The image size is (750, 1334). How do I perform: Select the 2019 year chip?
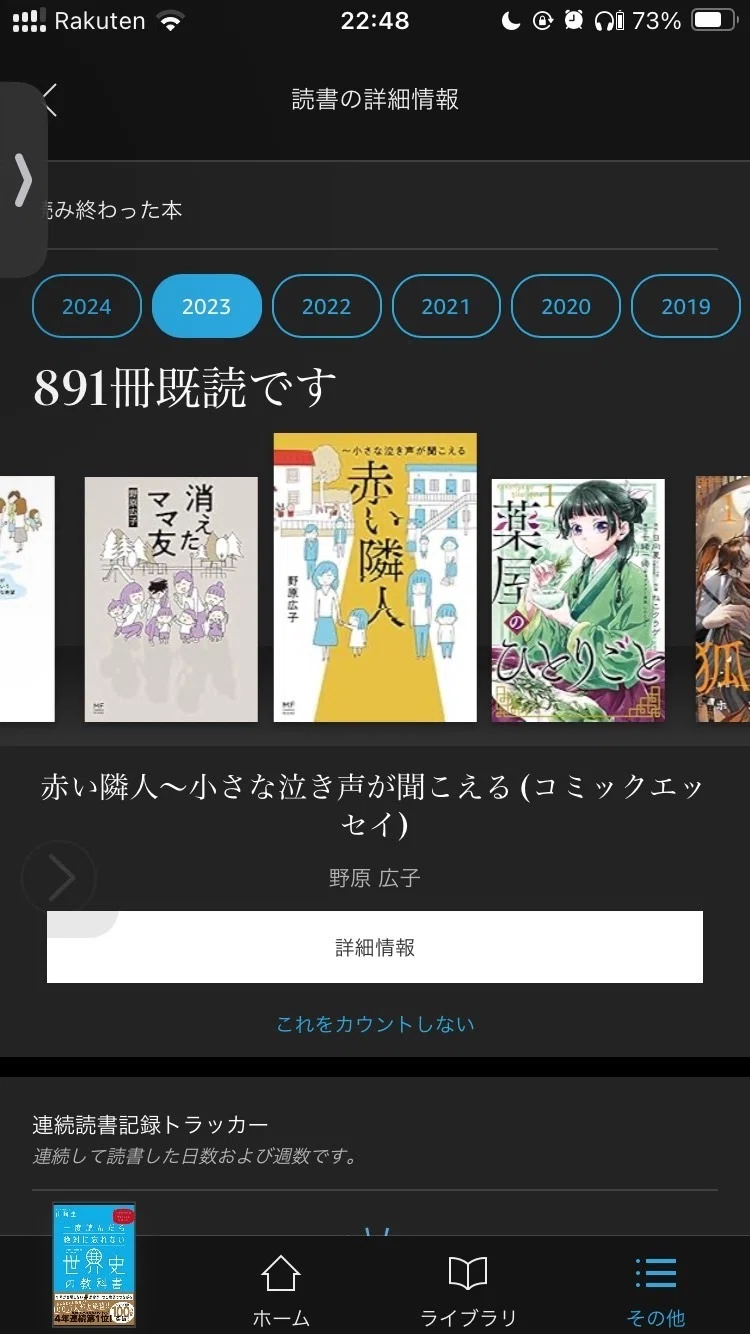click(x=686, y=306)
